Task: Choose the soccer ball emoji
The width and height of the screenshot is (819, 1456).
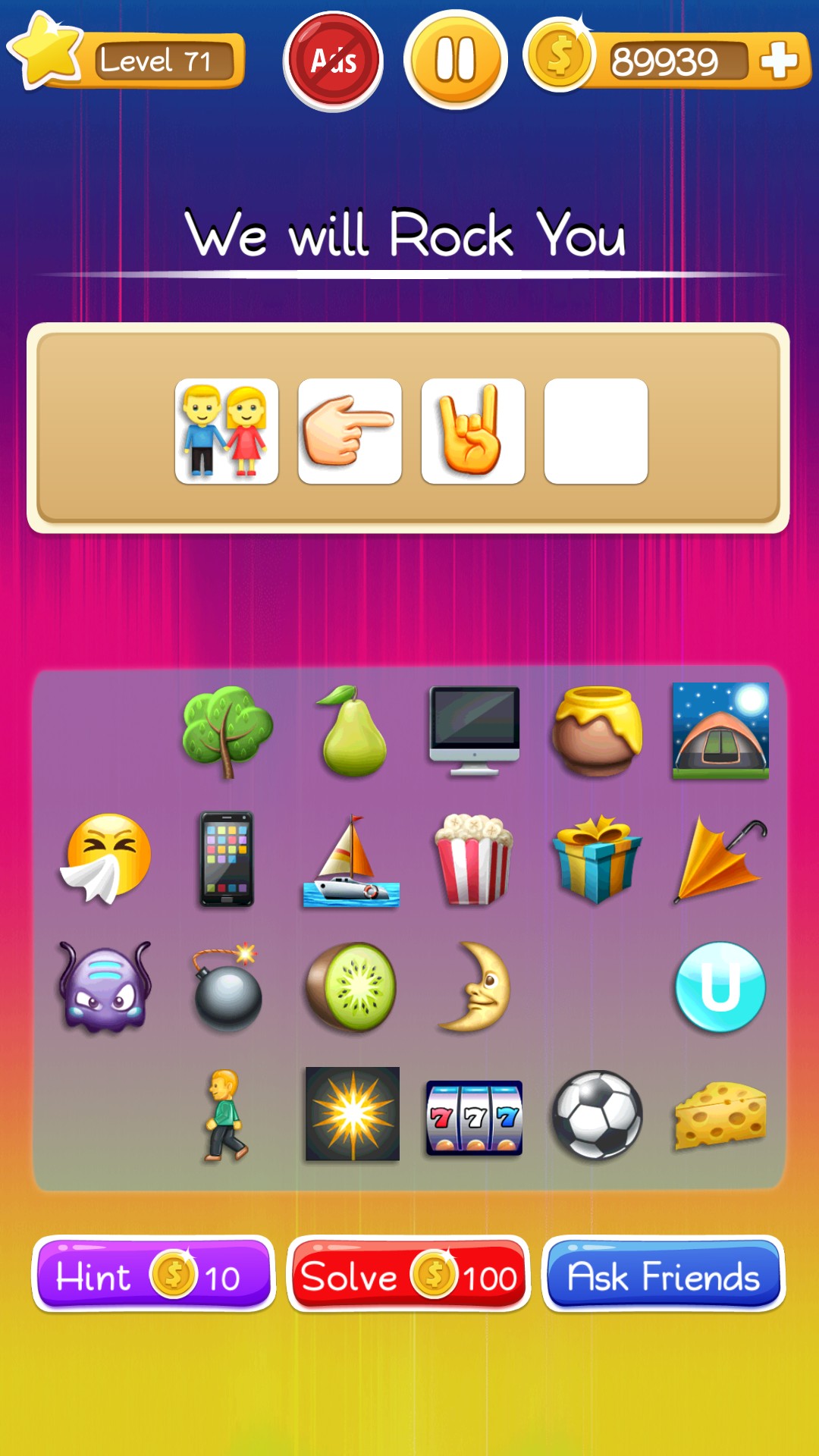Action: [x=597, y=1114]
